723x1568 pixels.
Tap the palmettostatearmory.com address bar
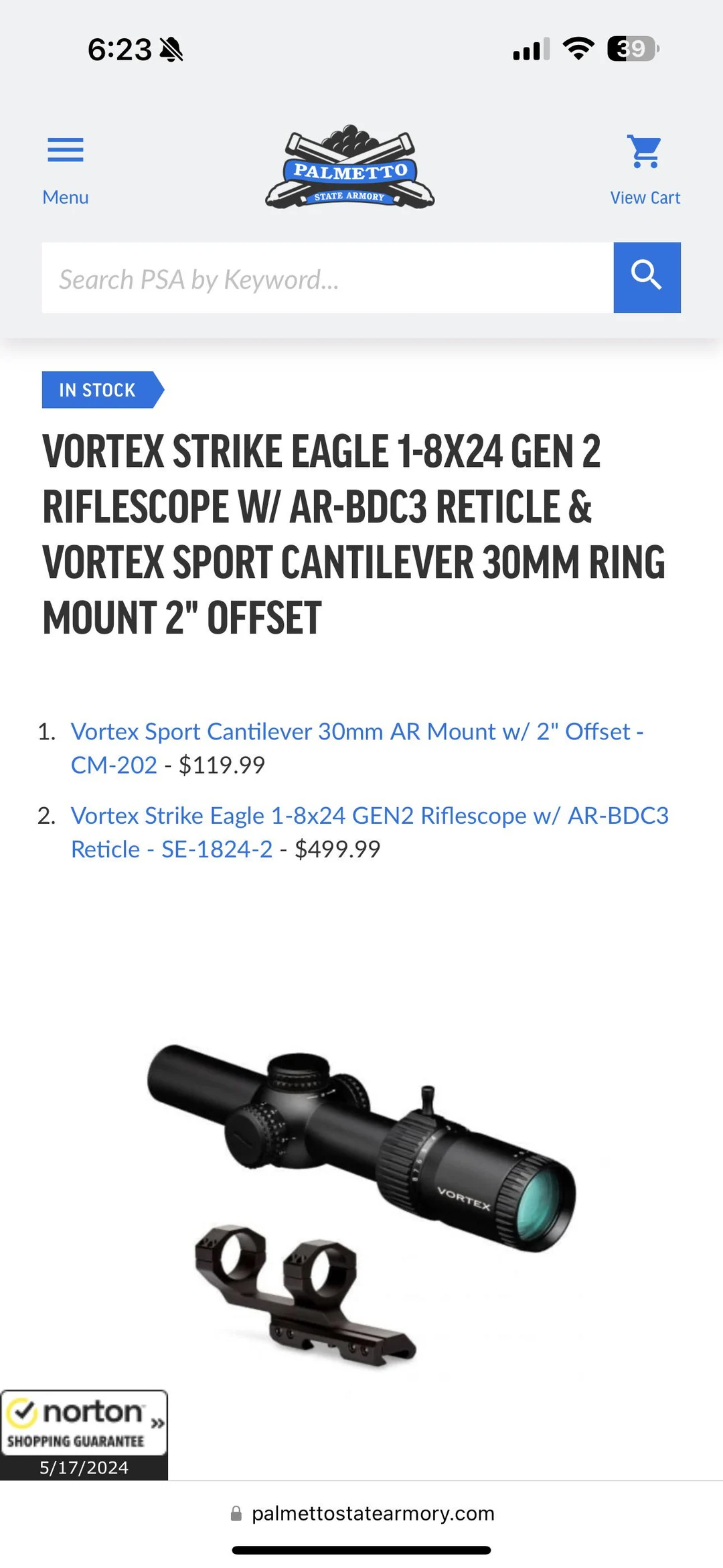tap(373, 1513)
